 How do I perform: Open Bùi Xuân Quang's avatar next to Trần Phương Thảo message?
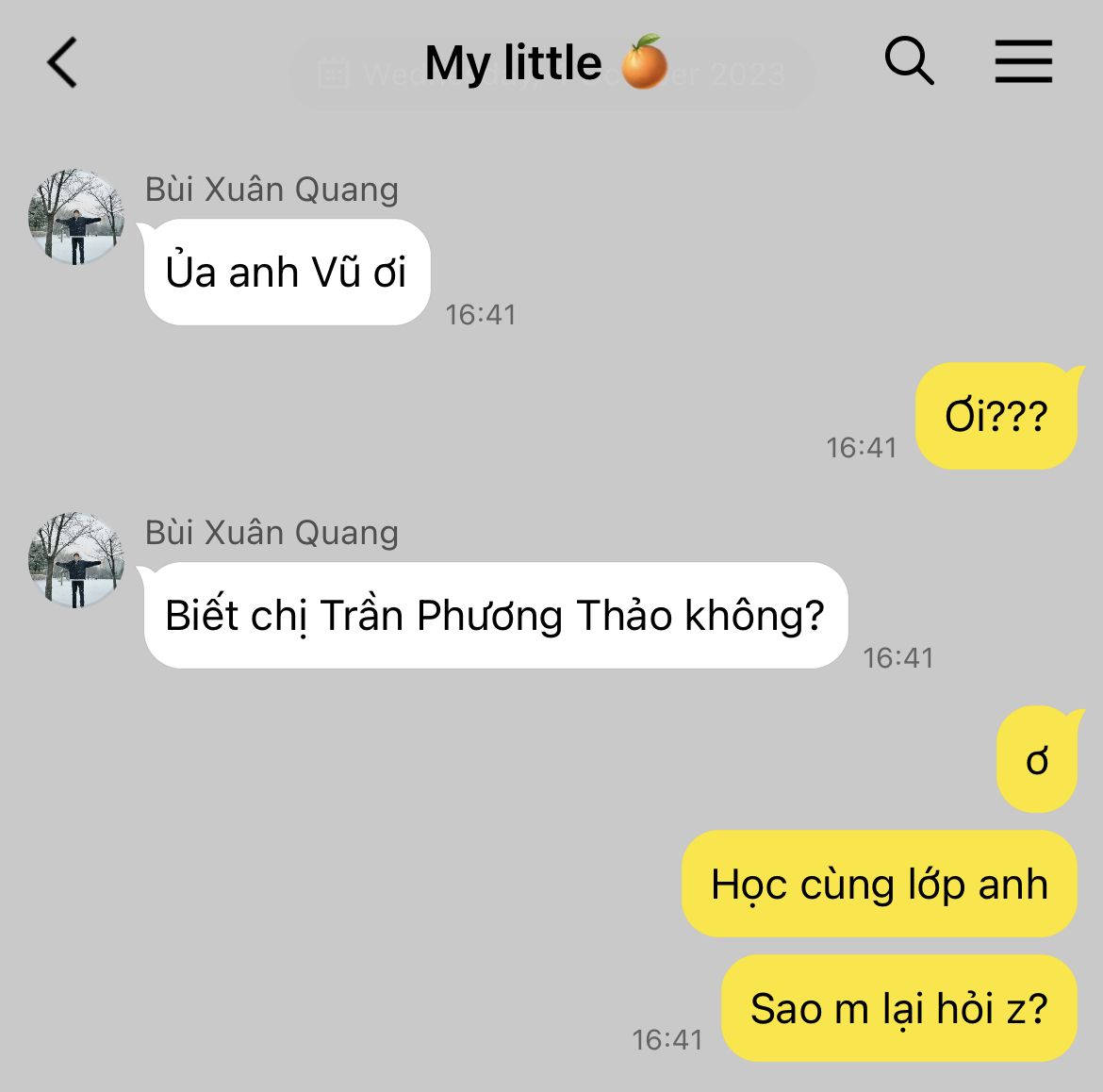(x=76, y=560)
